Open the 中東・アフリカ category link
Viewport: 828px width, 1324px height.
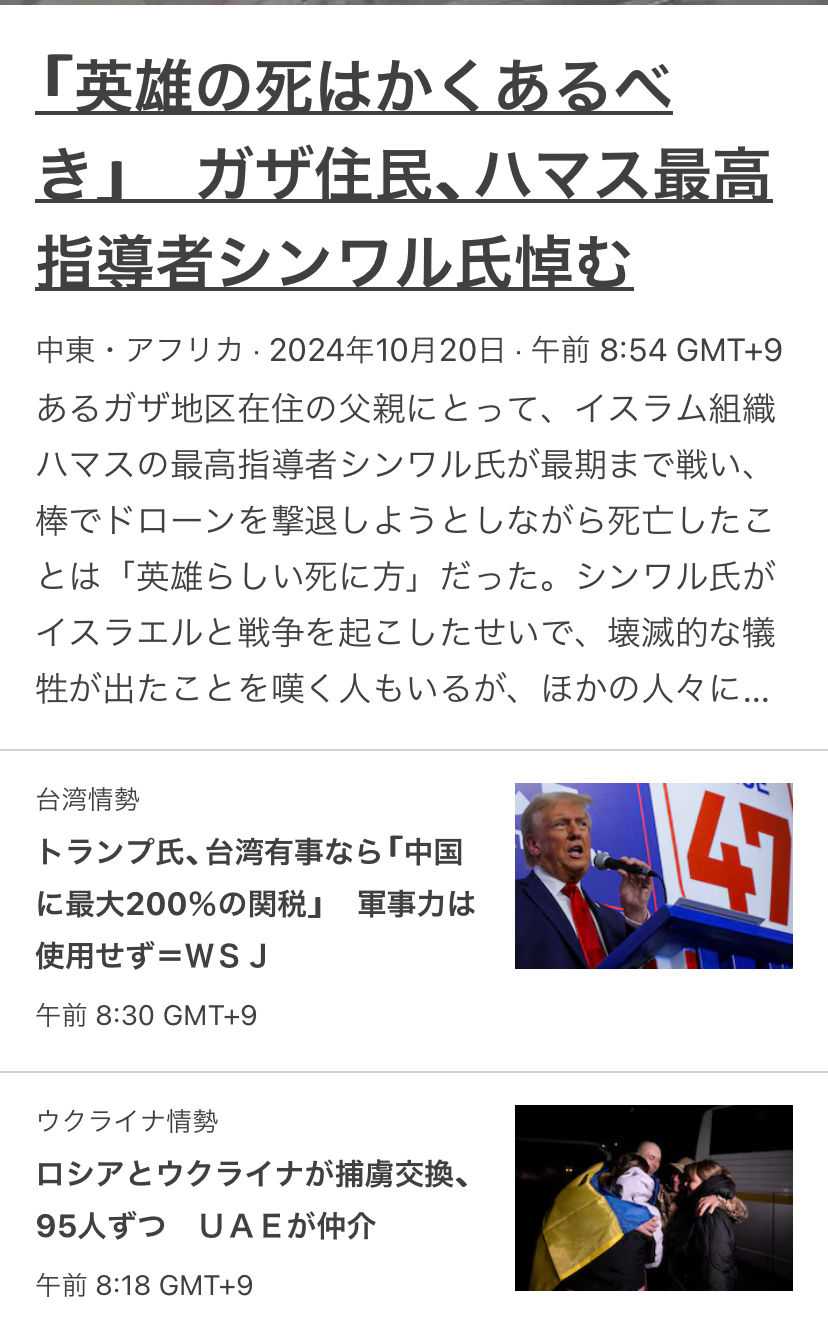139,350
